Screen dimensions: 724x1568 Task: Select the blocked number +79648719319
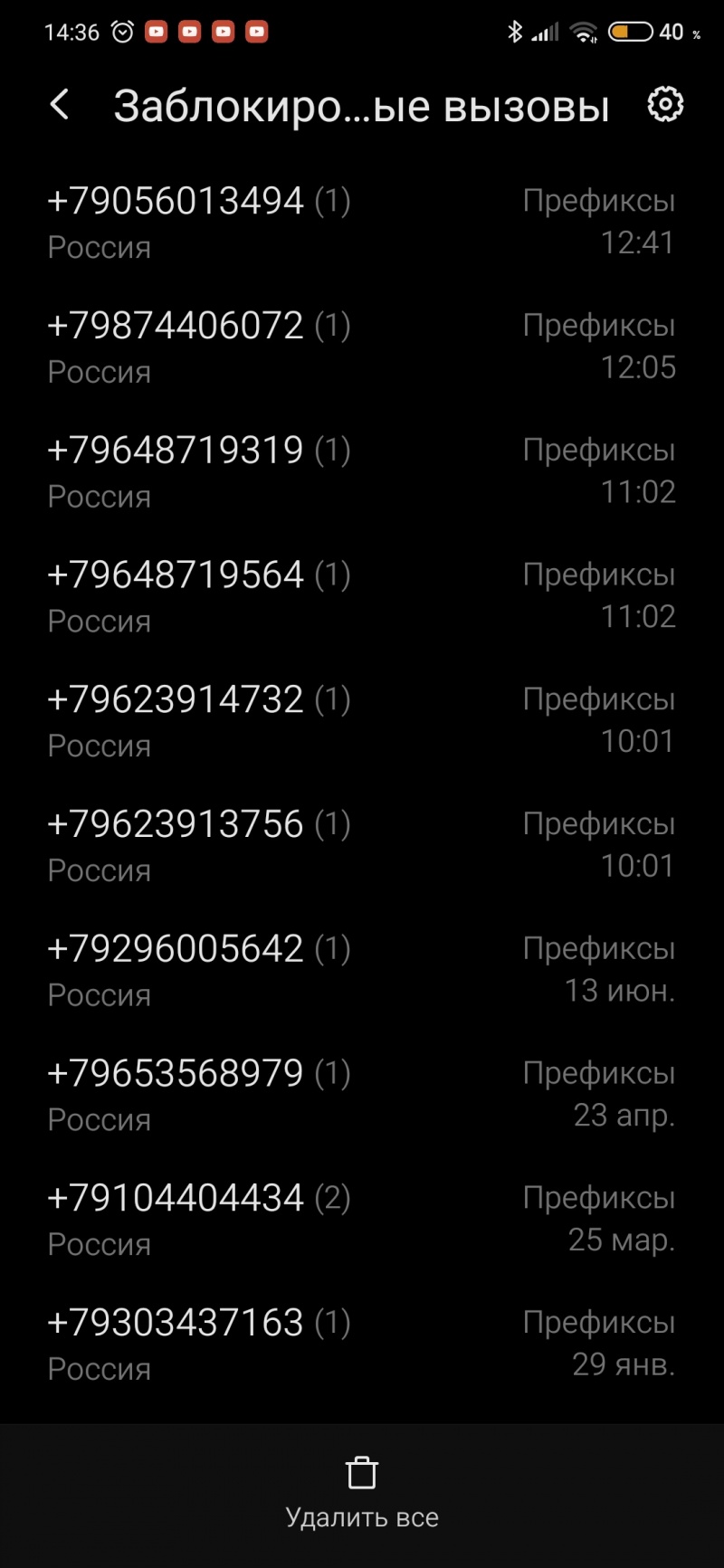click(x=362, y=471)
